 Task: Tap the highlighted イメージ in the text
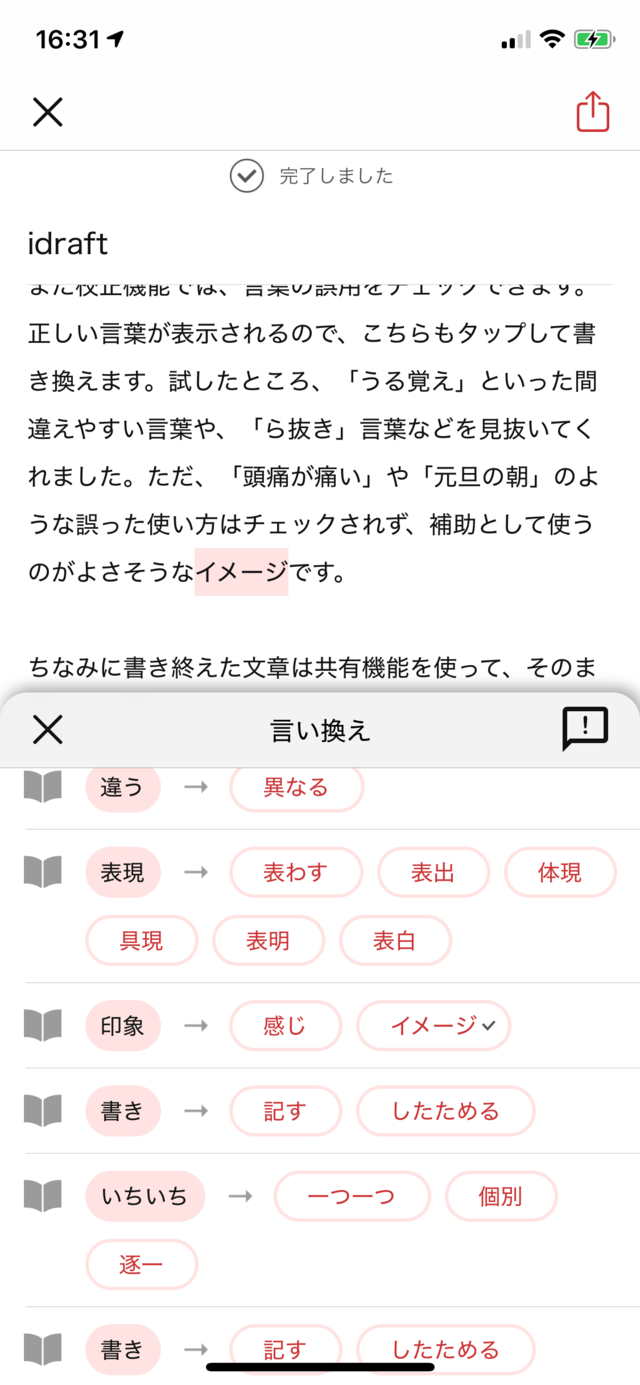click(x=241, y=572)
